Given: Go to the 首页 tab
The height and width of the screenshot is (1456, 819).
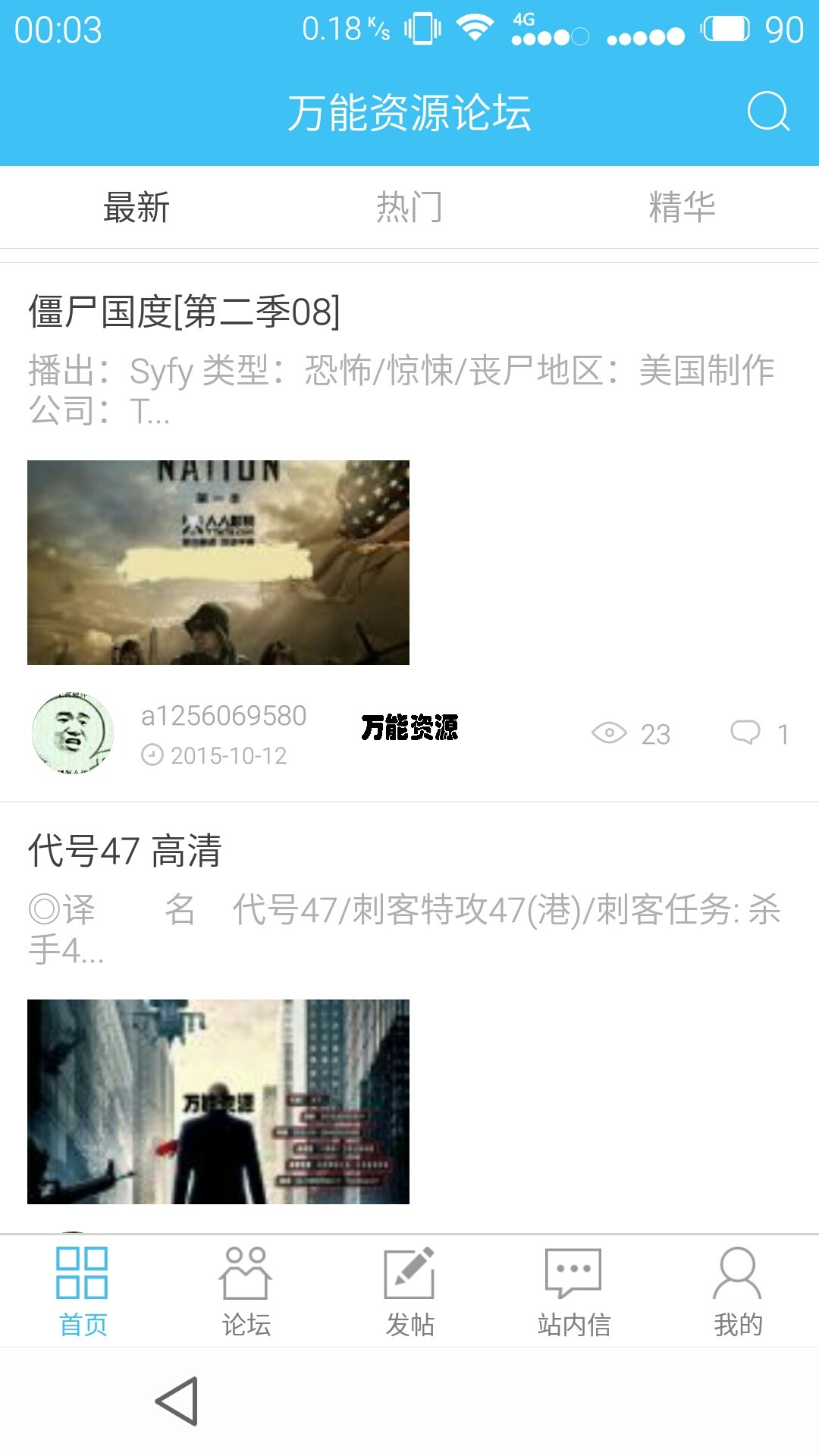Looking at the screenshot, I should coord(82,1291).
